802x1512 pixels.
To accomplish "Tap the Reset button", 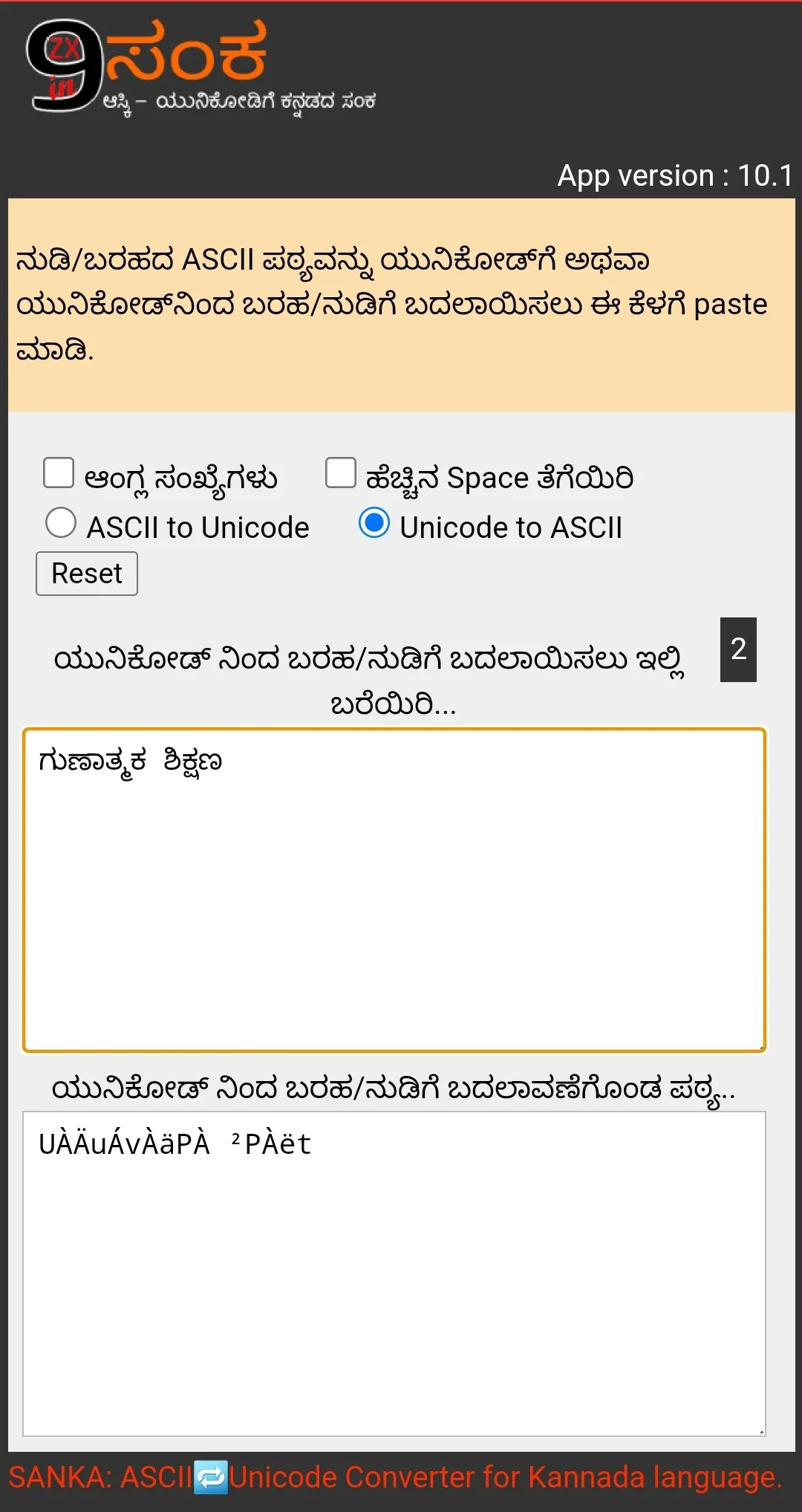I will click(87, 574).
